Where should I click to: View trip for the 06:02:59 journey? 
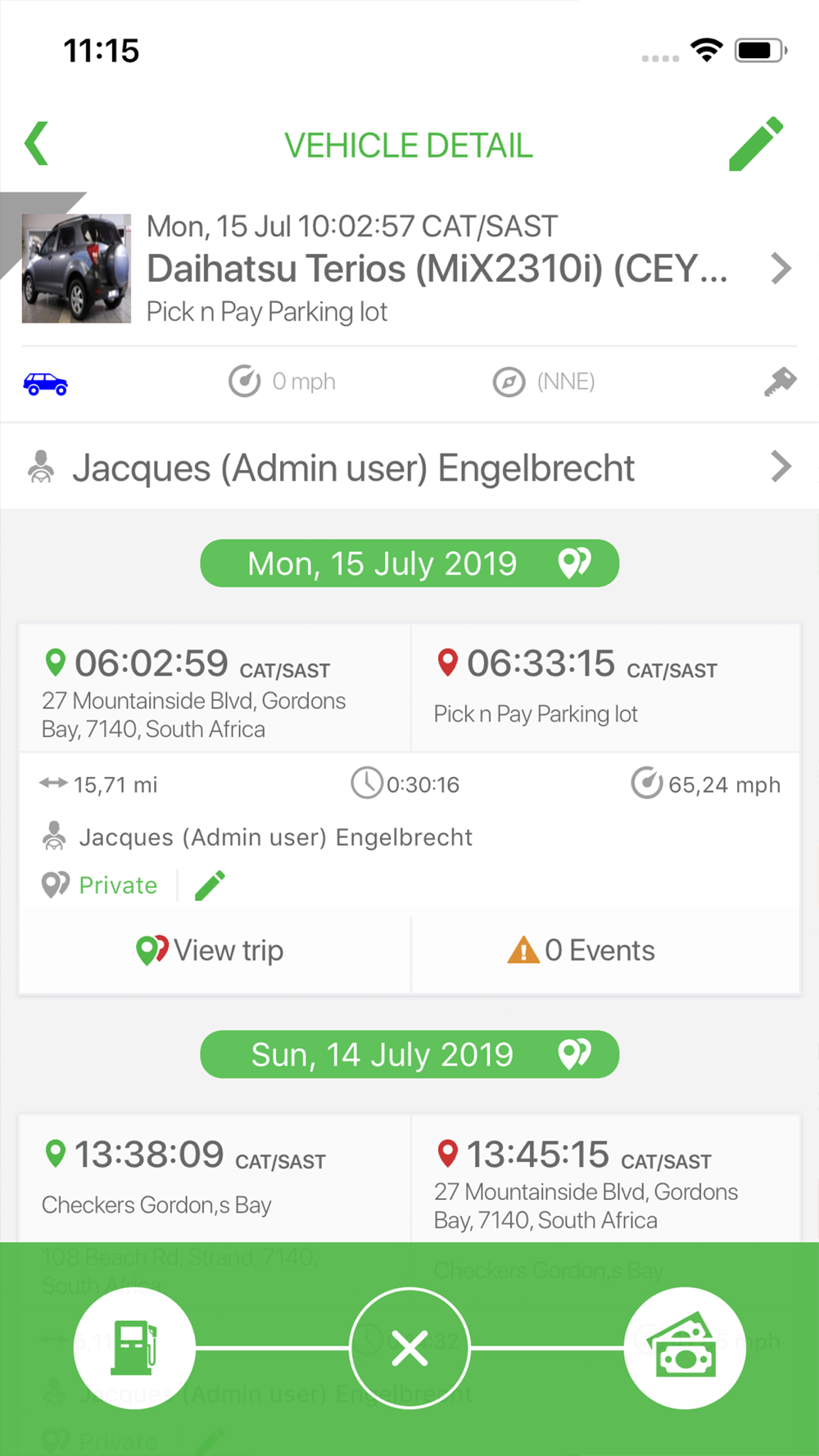210,951
